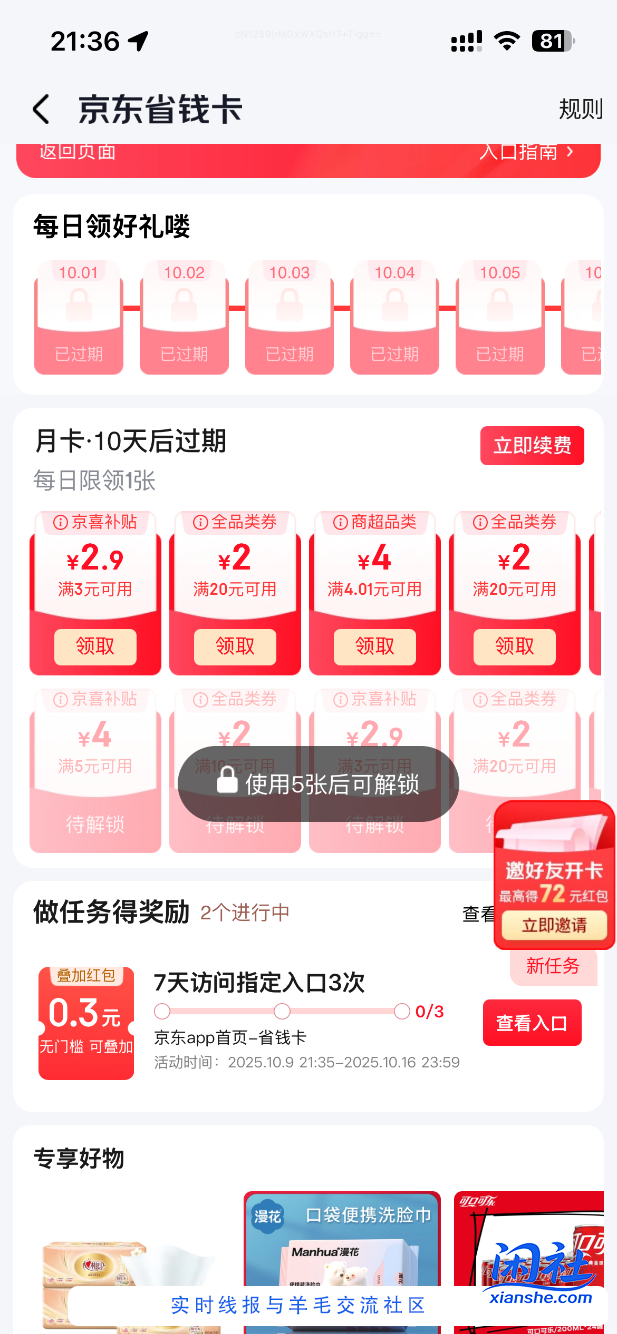The width and height of the screenshot is (617, 1334).
Task: Tap 立即续费 to renew monthly card
Action: coord(531,446)
